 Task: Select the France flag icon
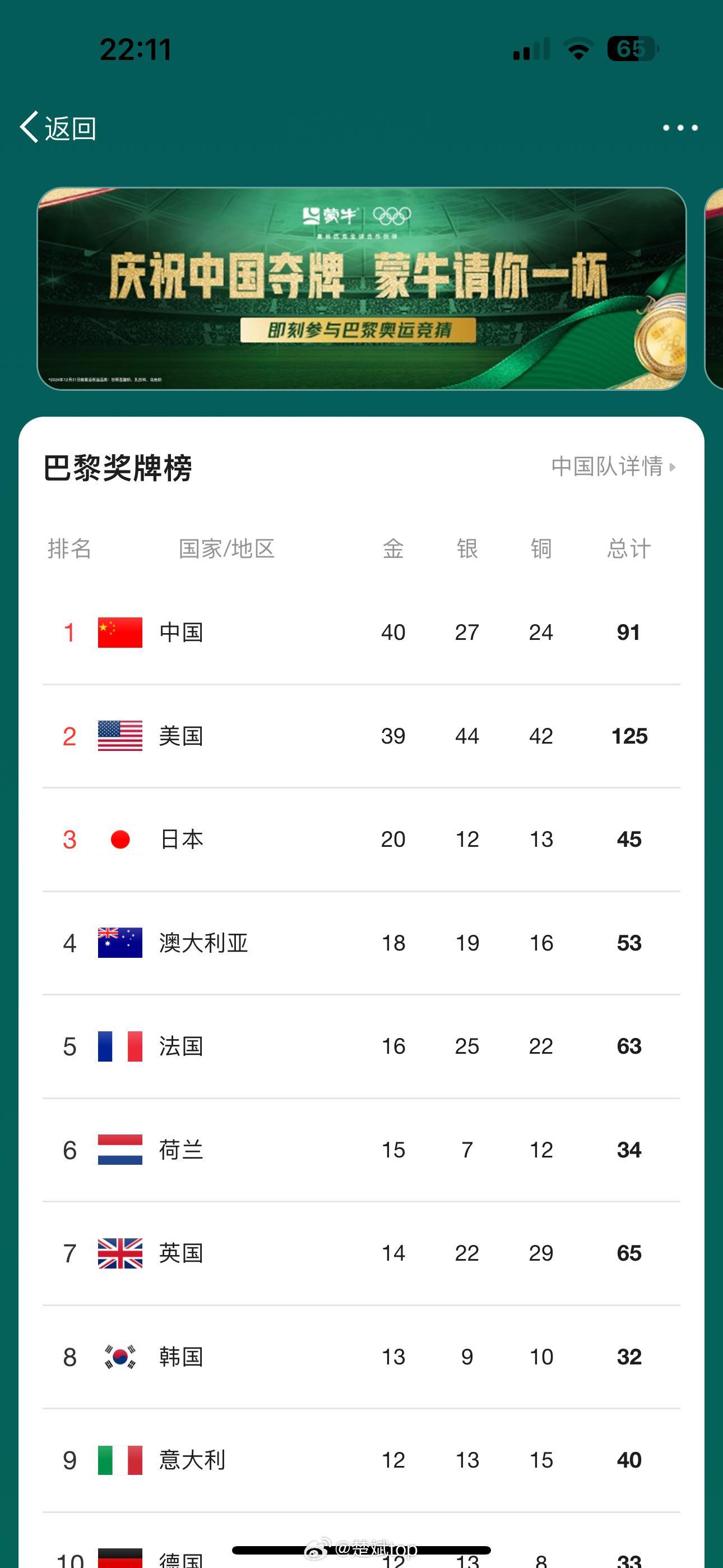(119, 1046)
